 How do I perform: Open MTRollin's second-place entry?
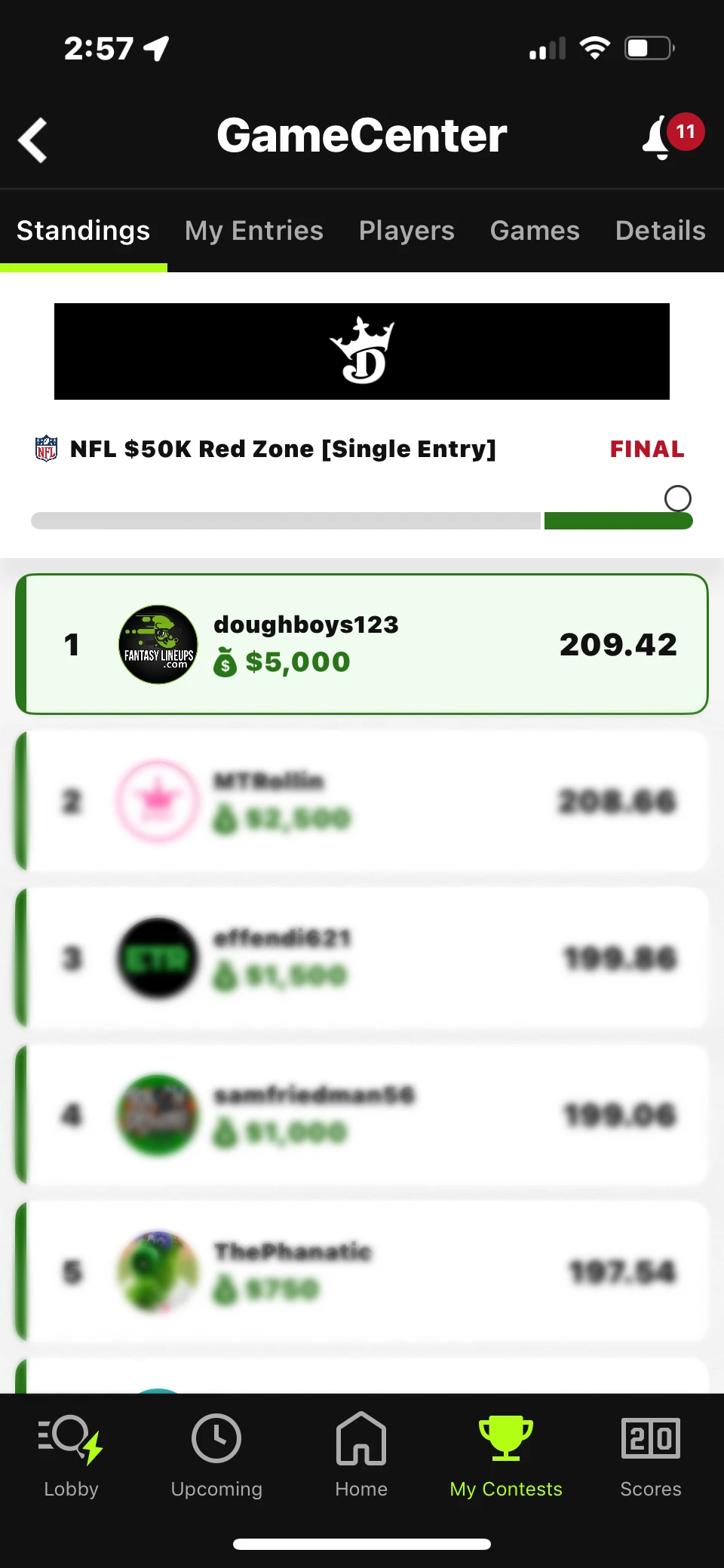[362, 801]
